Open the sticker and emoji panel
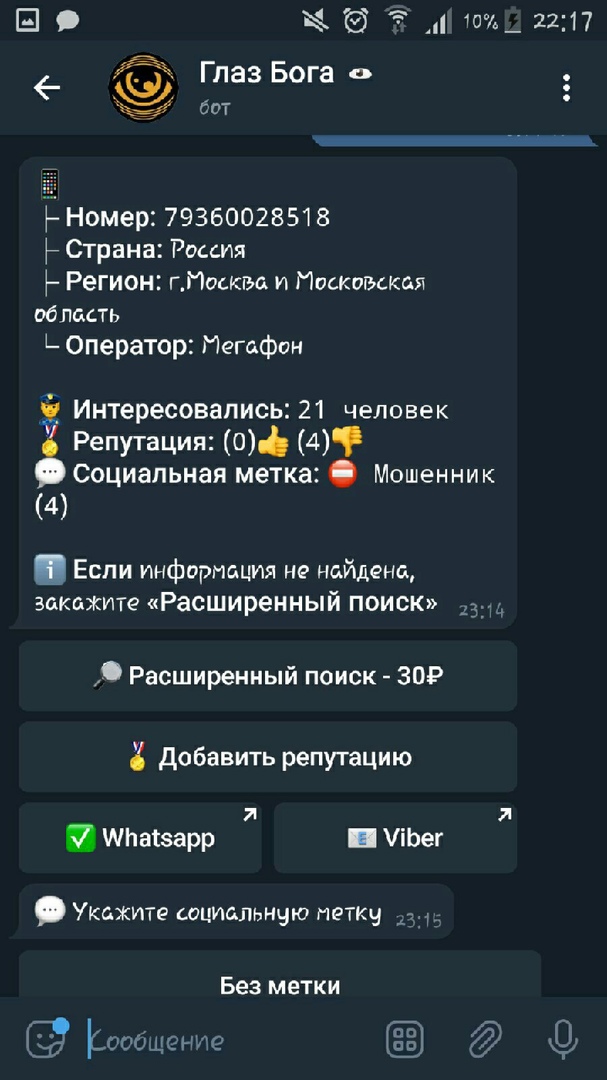Viewport: 607px width, 1080px height. tap(46, 1040)
